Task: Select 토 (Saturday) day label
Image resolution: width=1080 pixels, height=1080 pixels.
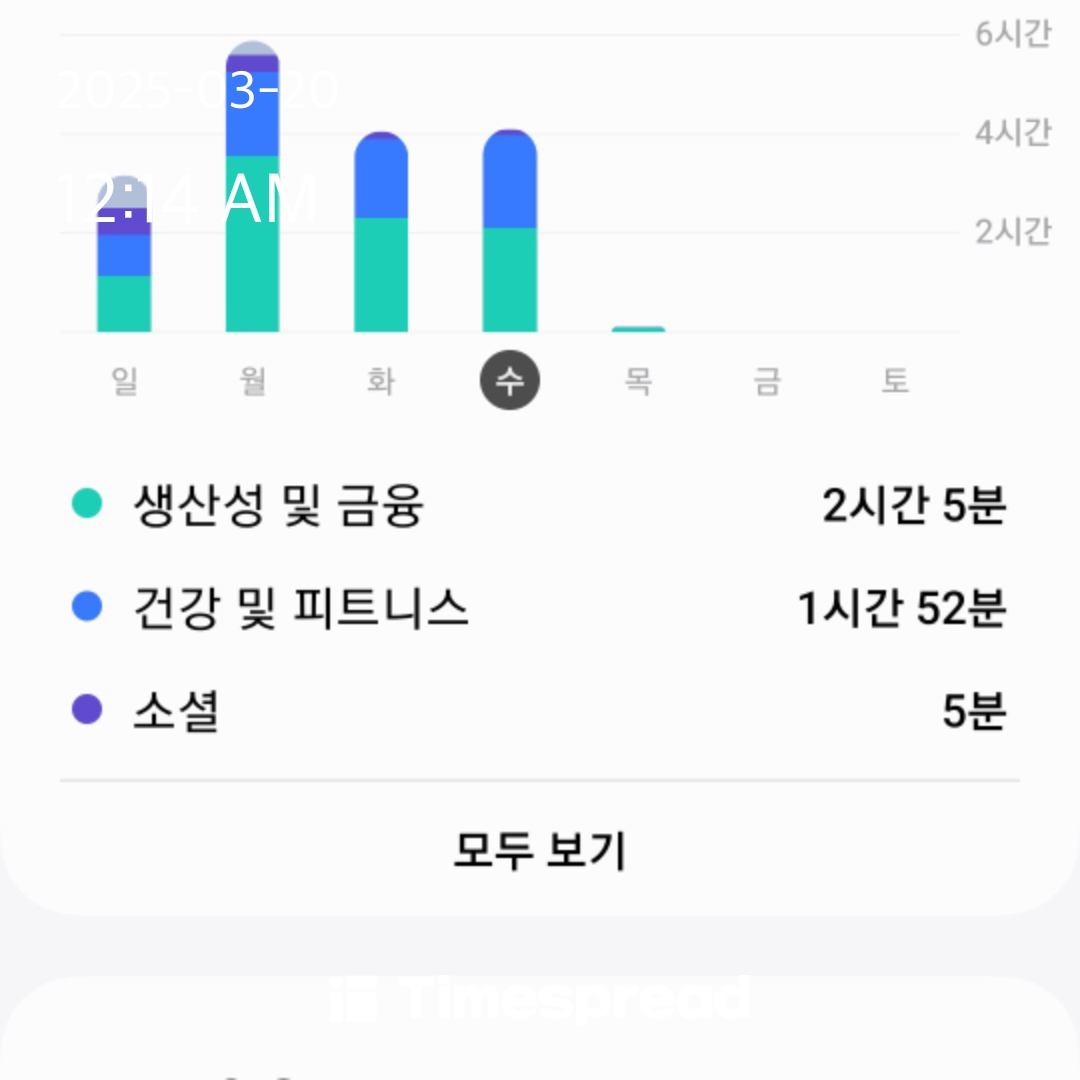Action: (x=895, y=381)
